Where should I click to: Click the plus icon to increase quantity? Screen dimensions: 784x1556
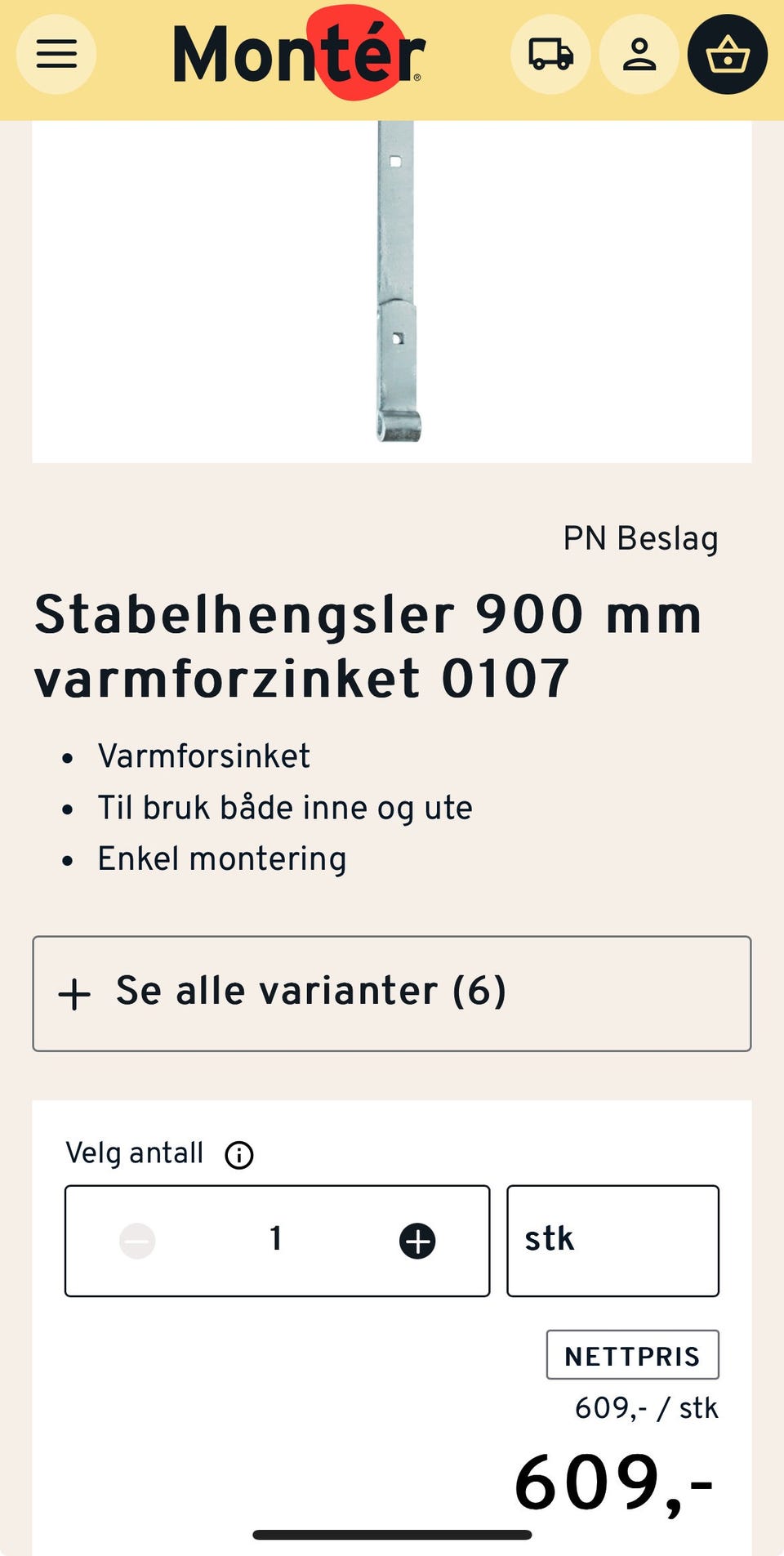click(x=416, y=1239)
